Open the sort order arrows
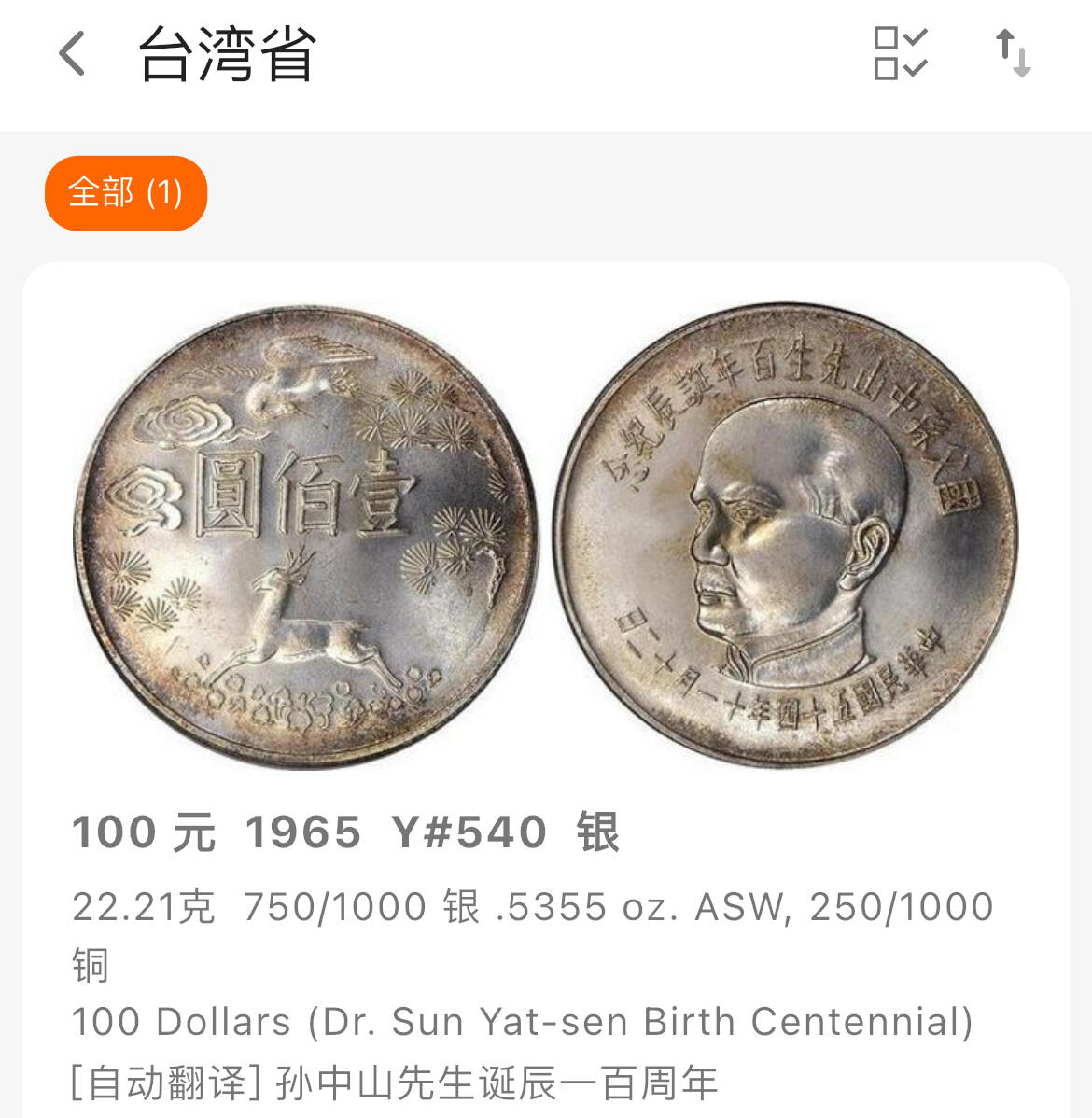The width and height of the screenshot is (1092, 1118). tap(1013, 53)
